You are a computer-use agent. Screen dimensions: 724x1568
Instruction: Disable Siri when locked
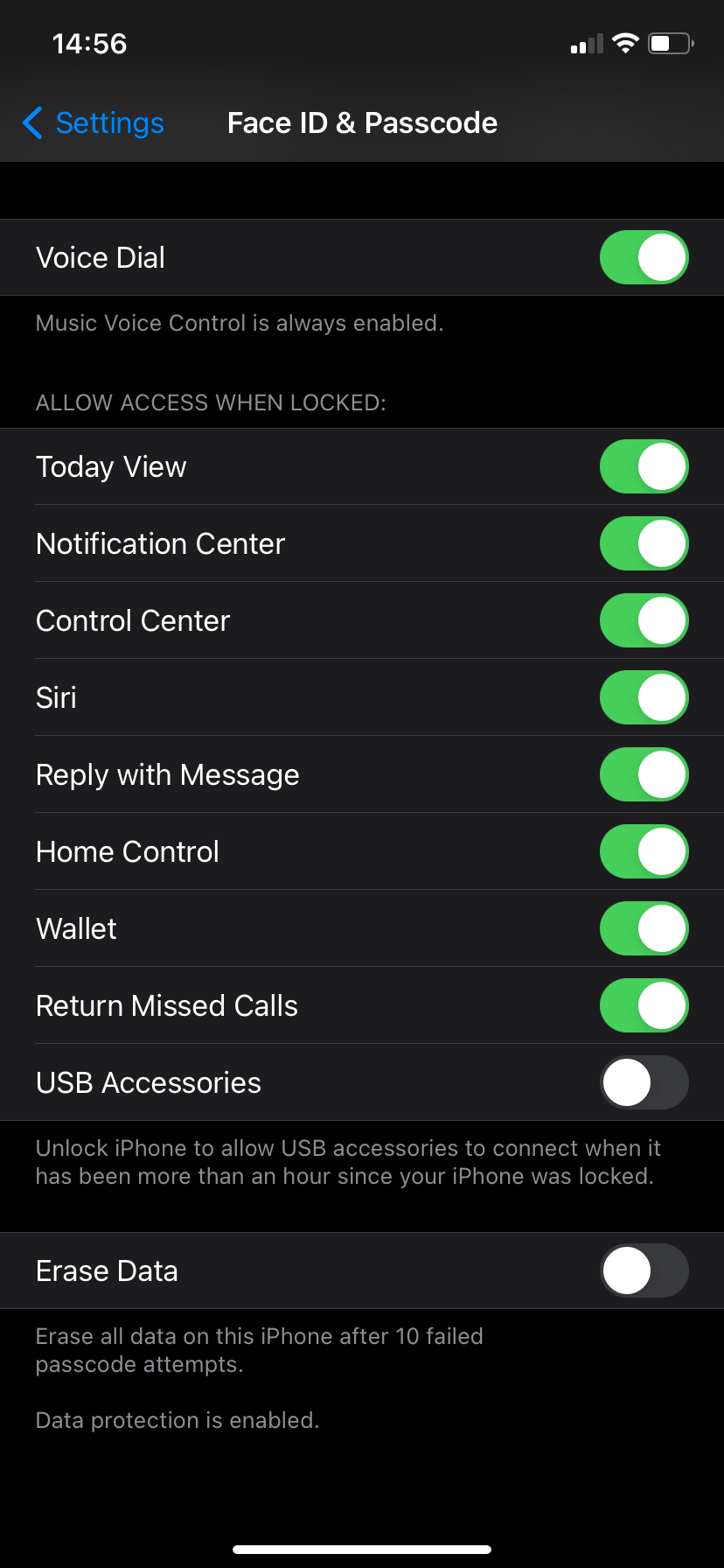[x=644, y=698]
